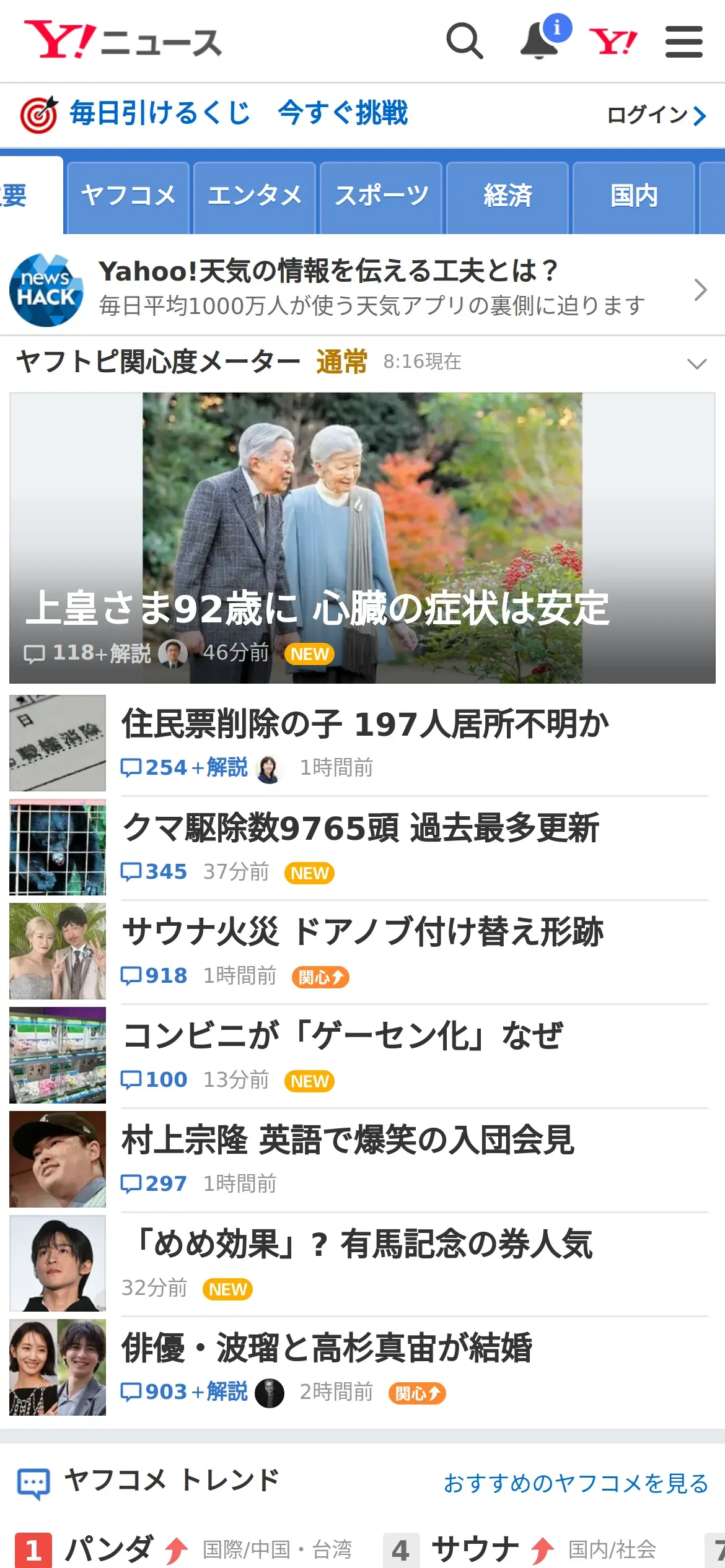Open the notifications bell
This screenshot has width=725, height=1568.
[539, 41]
